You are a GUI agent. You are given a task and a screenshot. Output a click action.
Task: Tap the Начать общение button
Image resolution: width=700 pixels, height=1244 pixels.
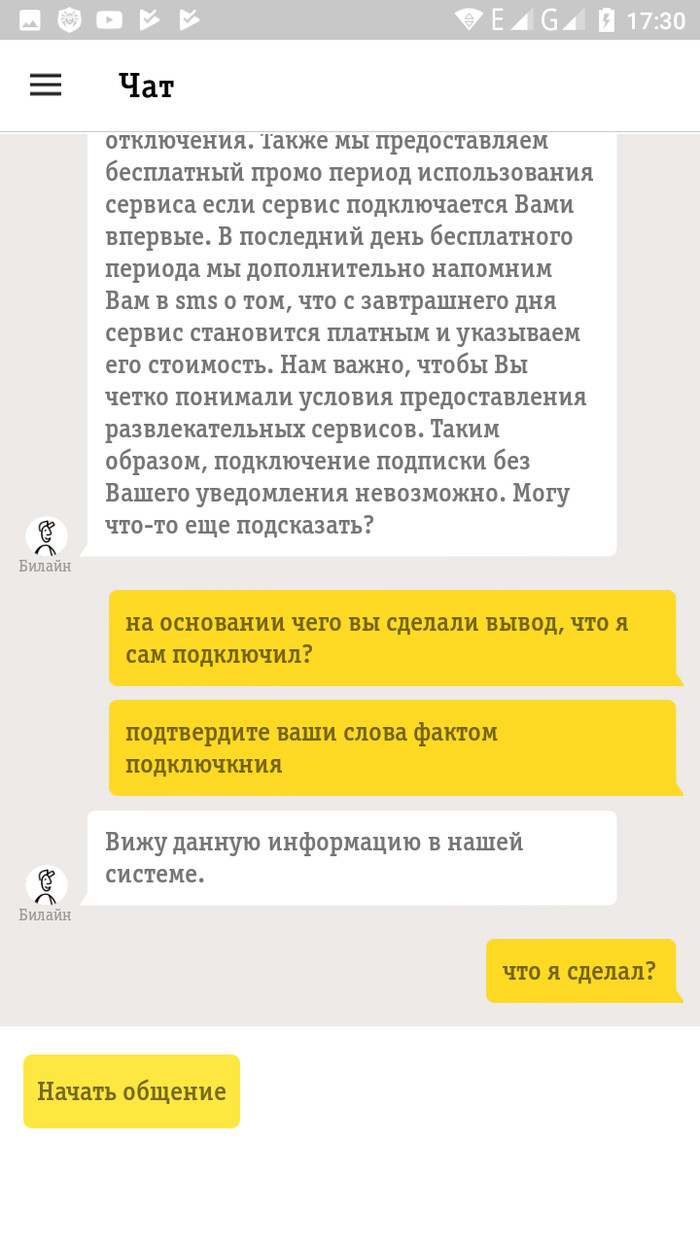(132, 1091)
